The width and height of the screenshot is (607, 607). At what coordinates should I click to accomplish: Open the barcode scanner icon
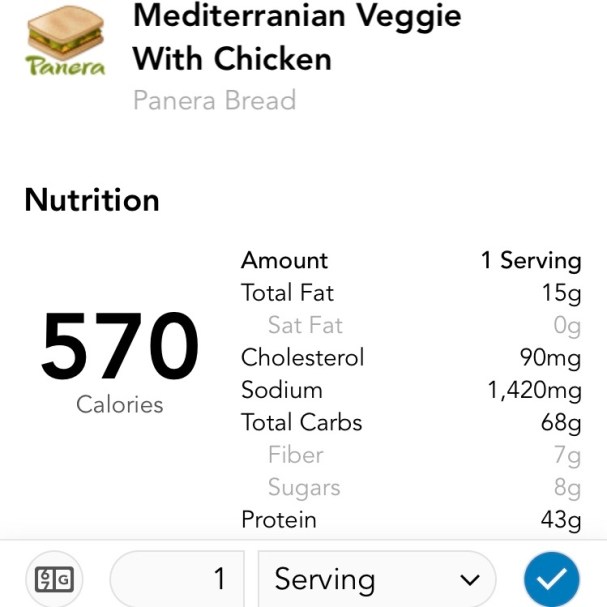coord(53,578)
